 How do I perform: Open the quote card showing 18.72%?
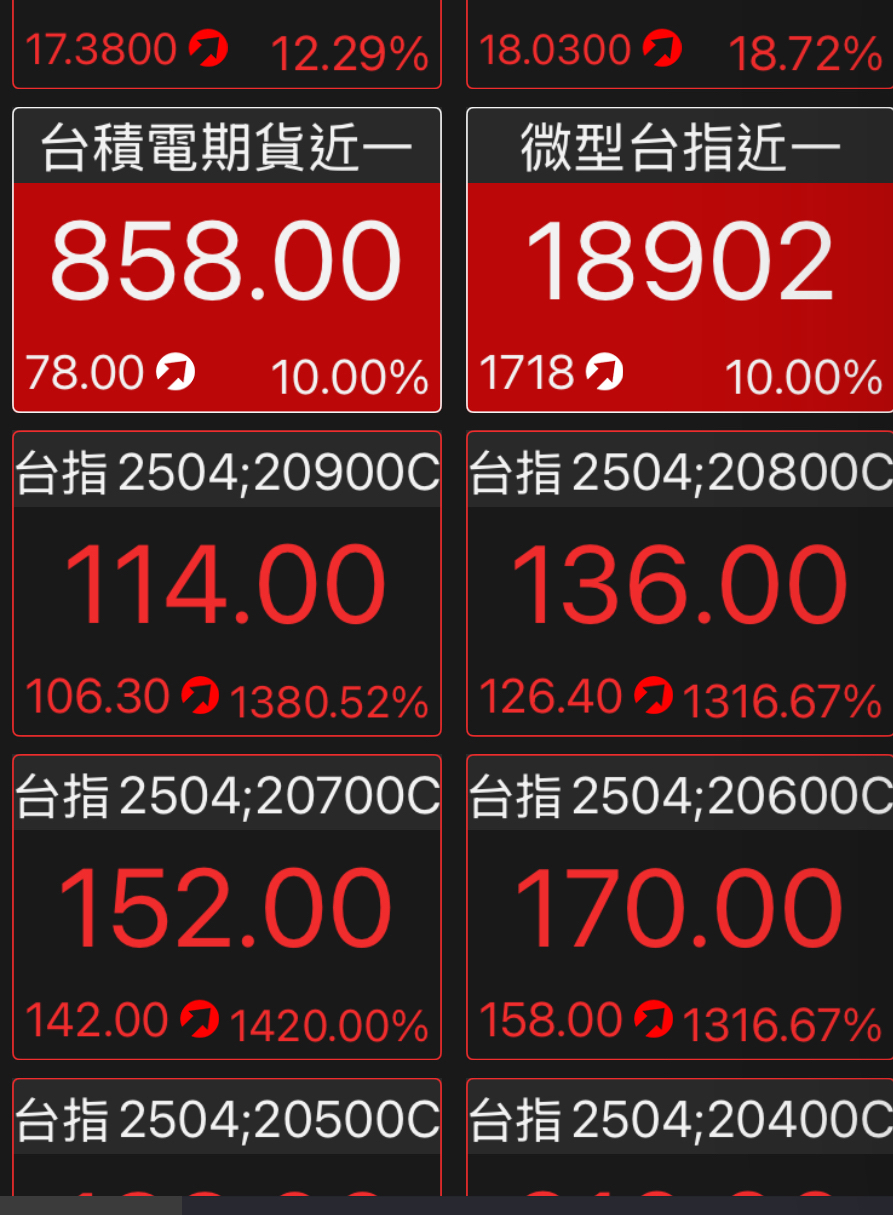(680, 45)
